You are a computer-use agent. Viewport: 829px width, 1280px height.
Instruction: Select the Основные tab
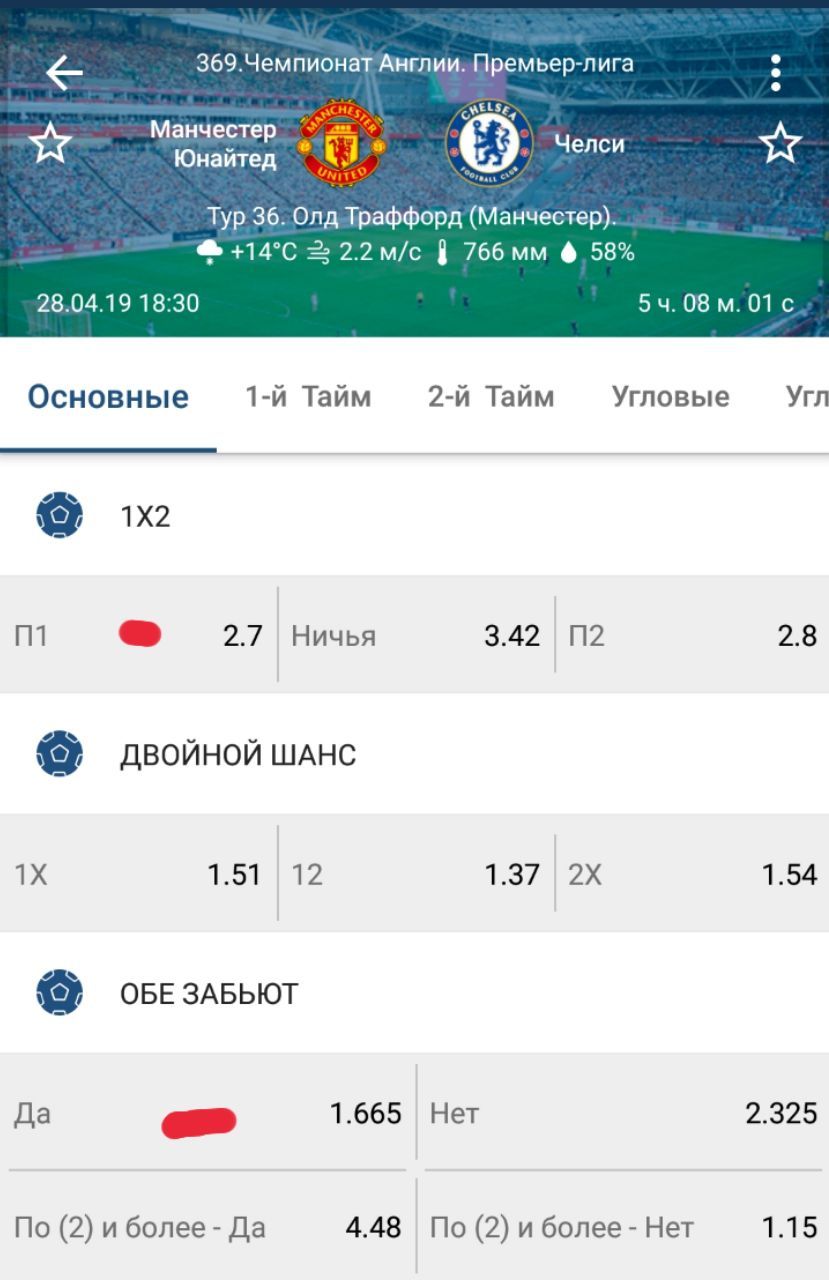108,397
